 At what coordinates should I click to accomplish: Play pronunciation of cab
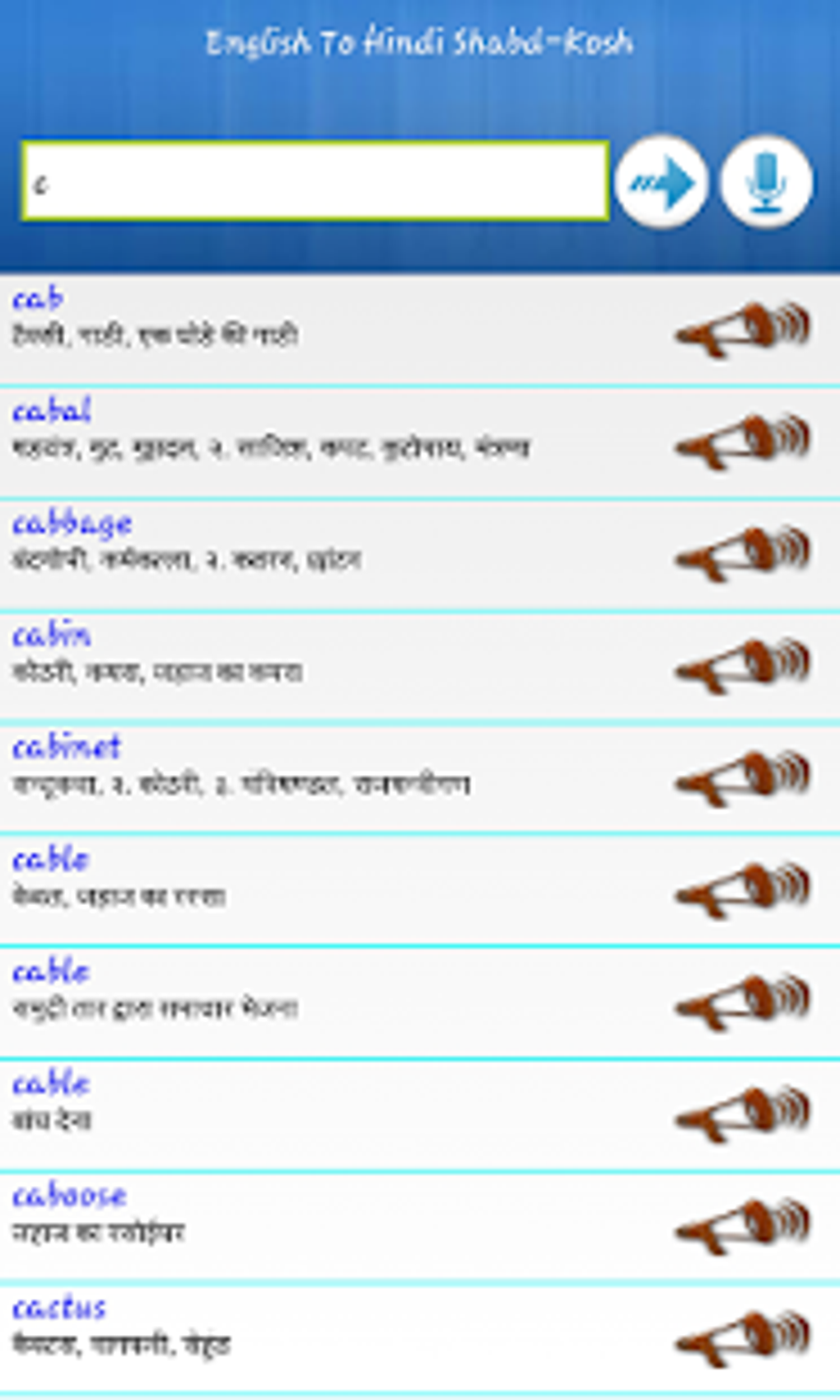pyautogui.click(x=743, y=329)
